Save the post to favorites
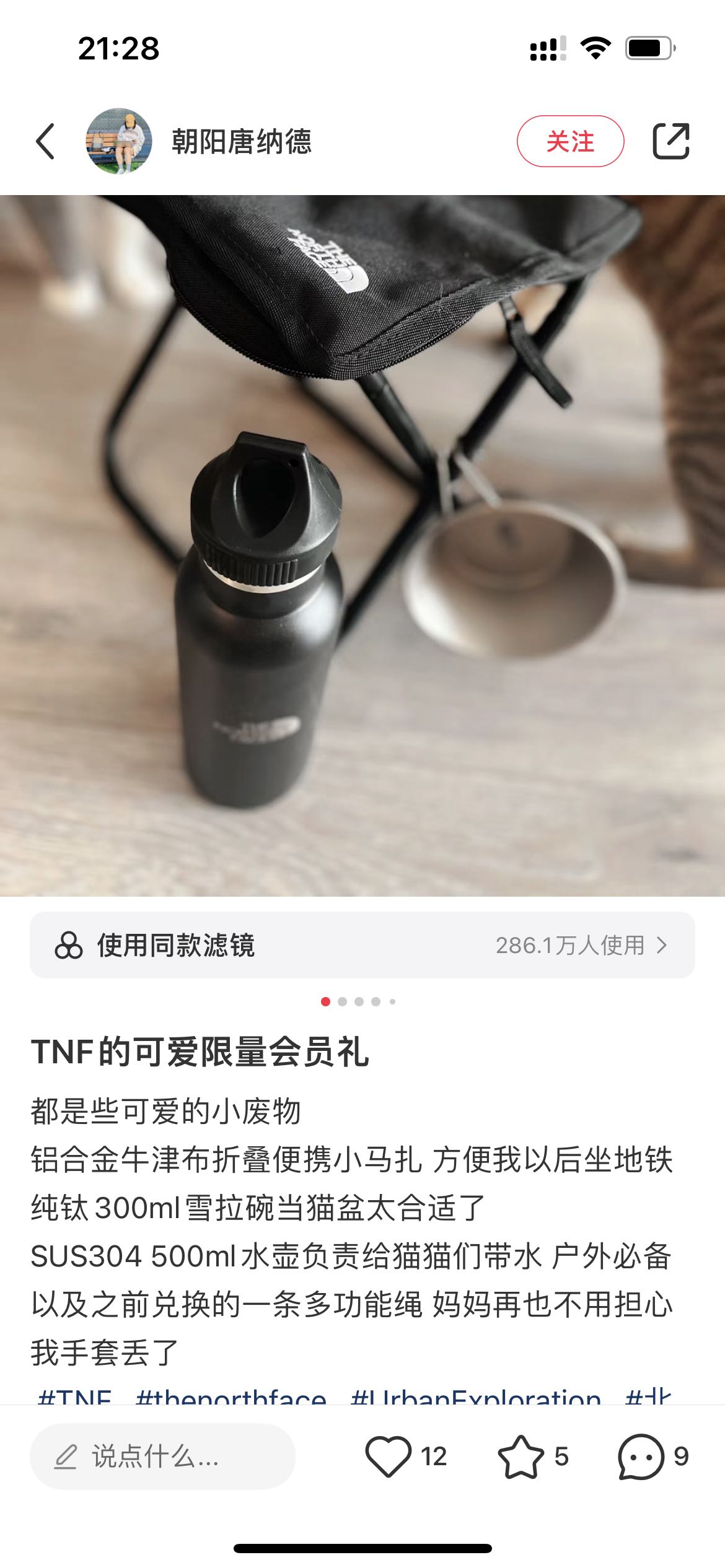This screenshot has height=1568, width=725. (521, 1457)
